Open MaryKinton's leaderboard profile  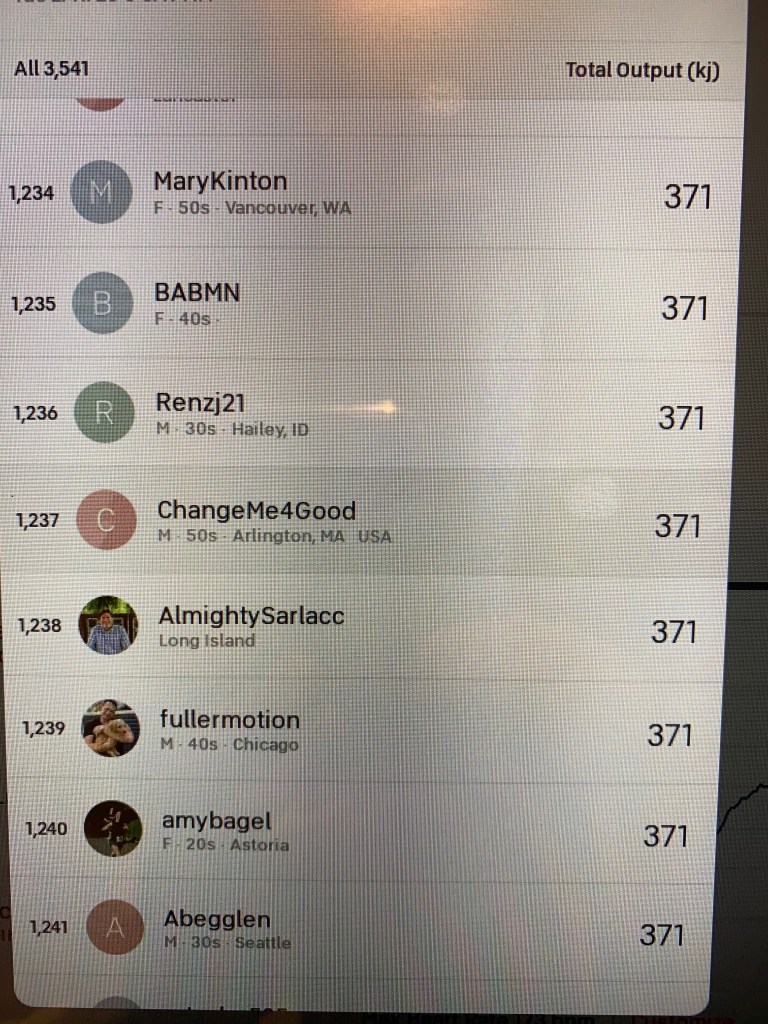pos(220,182)
